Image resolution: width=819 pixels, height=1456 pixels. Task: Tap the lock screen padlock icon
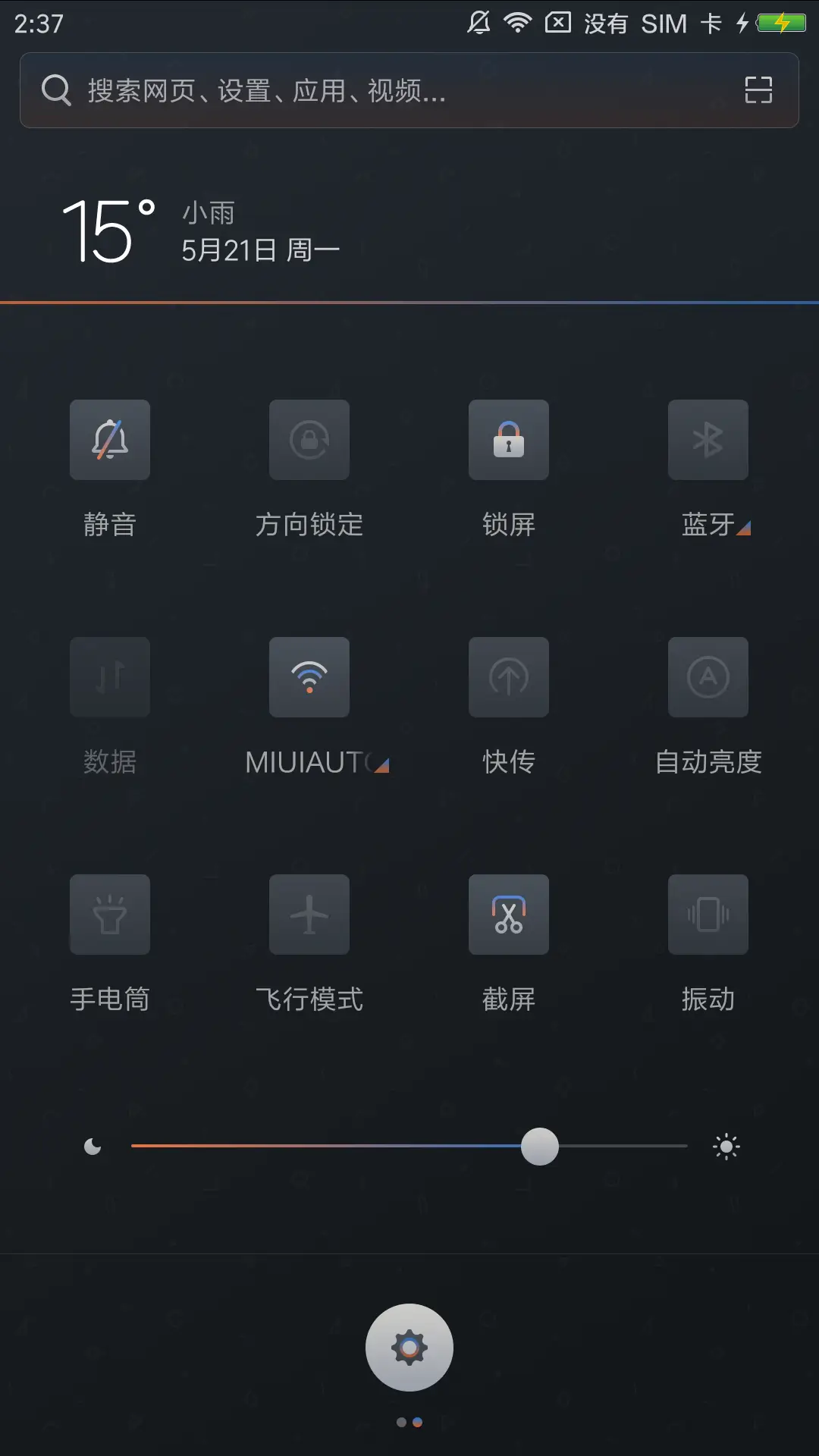[x=509, y=440]
